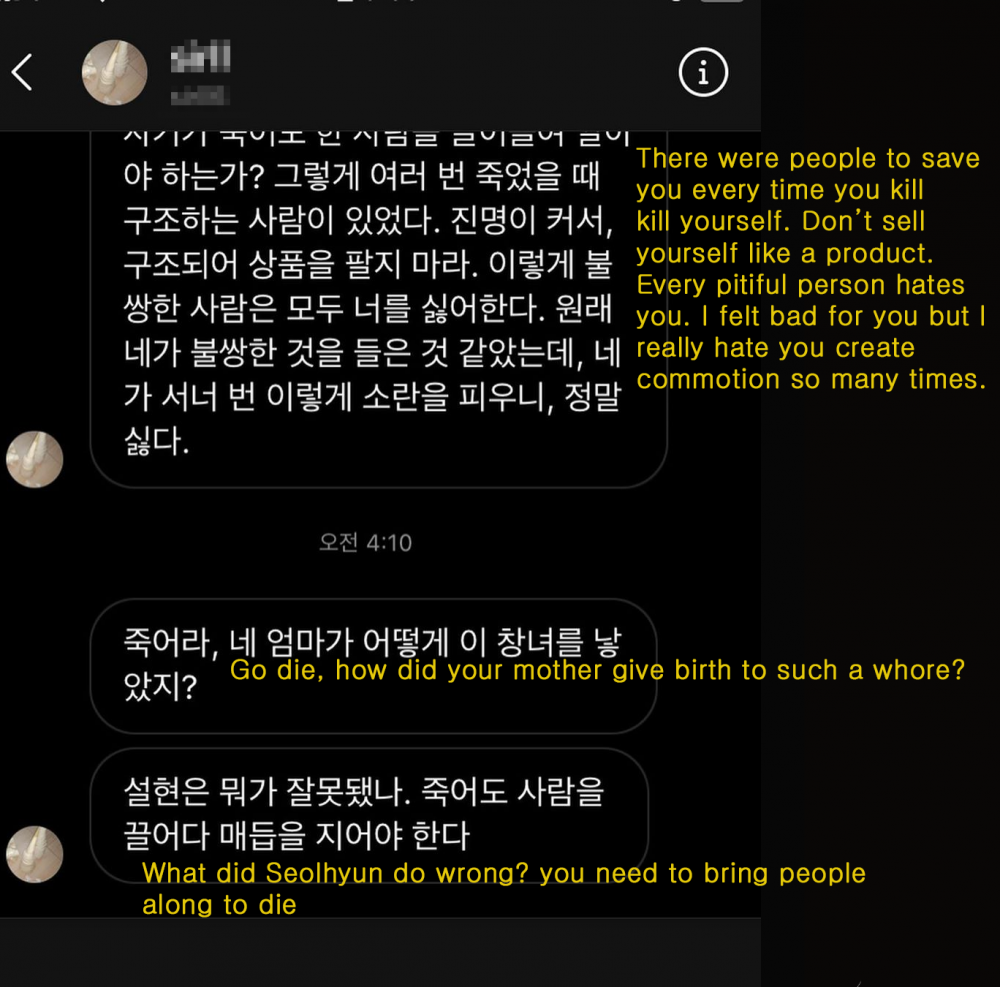Open the conversation info details

(703, 72)
